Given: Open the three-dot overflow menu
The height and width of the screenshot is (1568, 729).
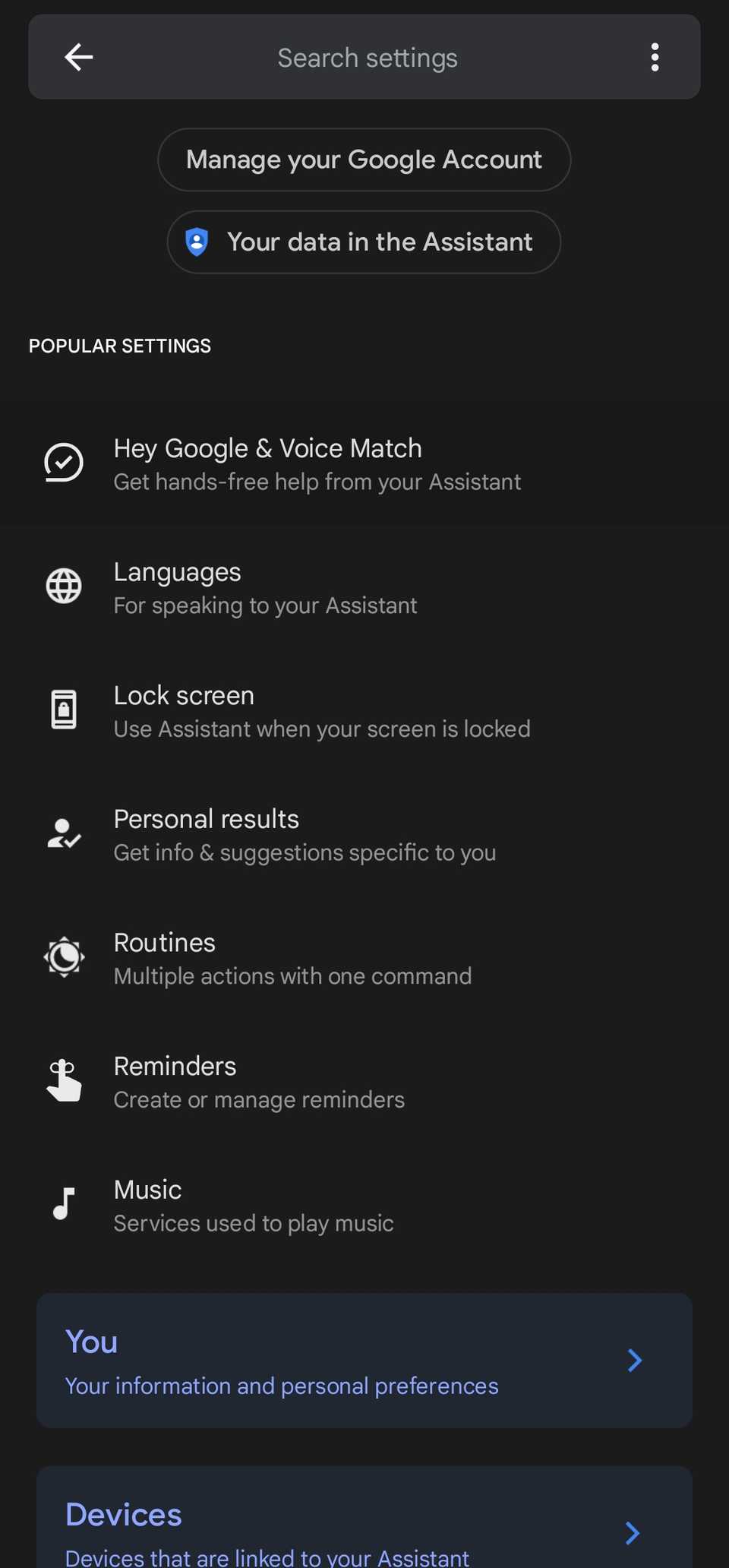Looking at the screenshot, I should coord(655,57).
